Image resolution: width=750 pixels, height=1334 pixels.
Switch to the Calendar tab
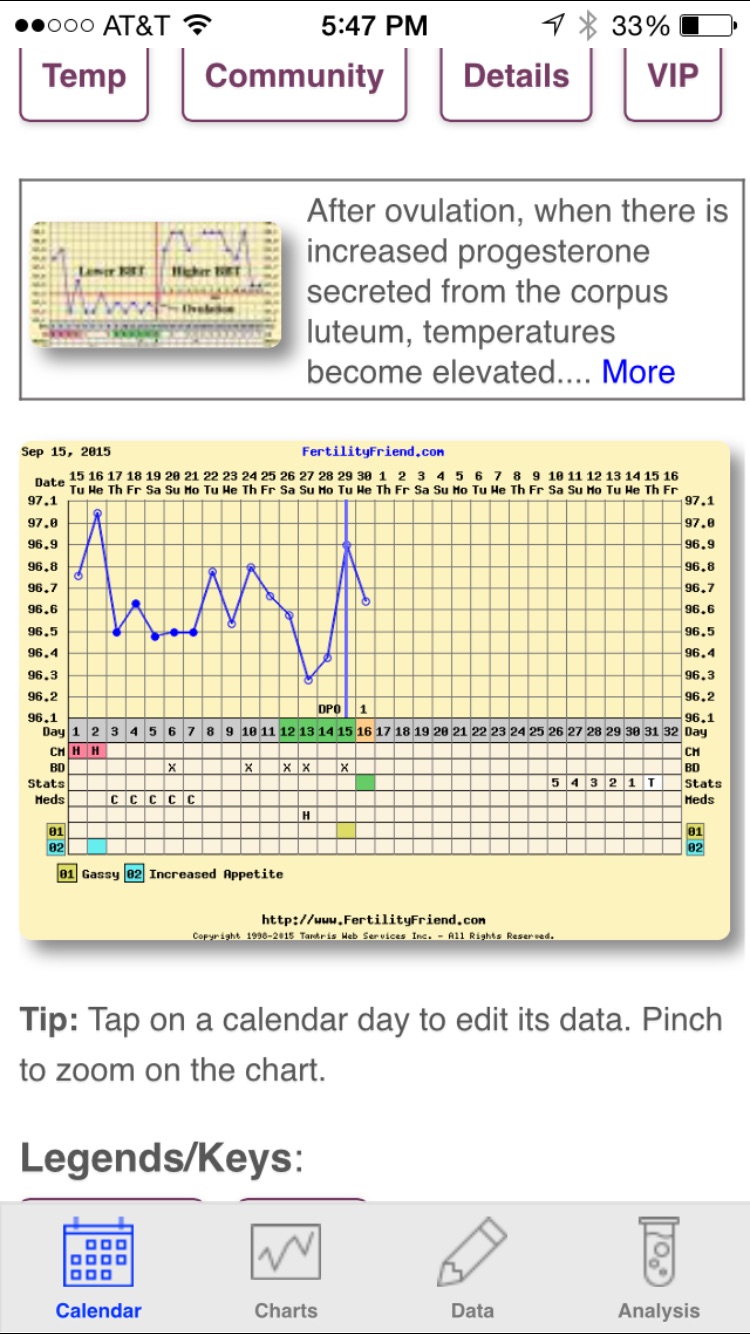point(98,1268)
